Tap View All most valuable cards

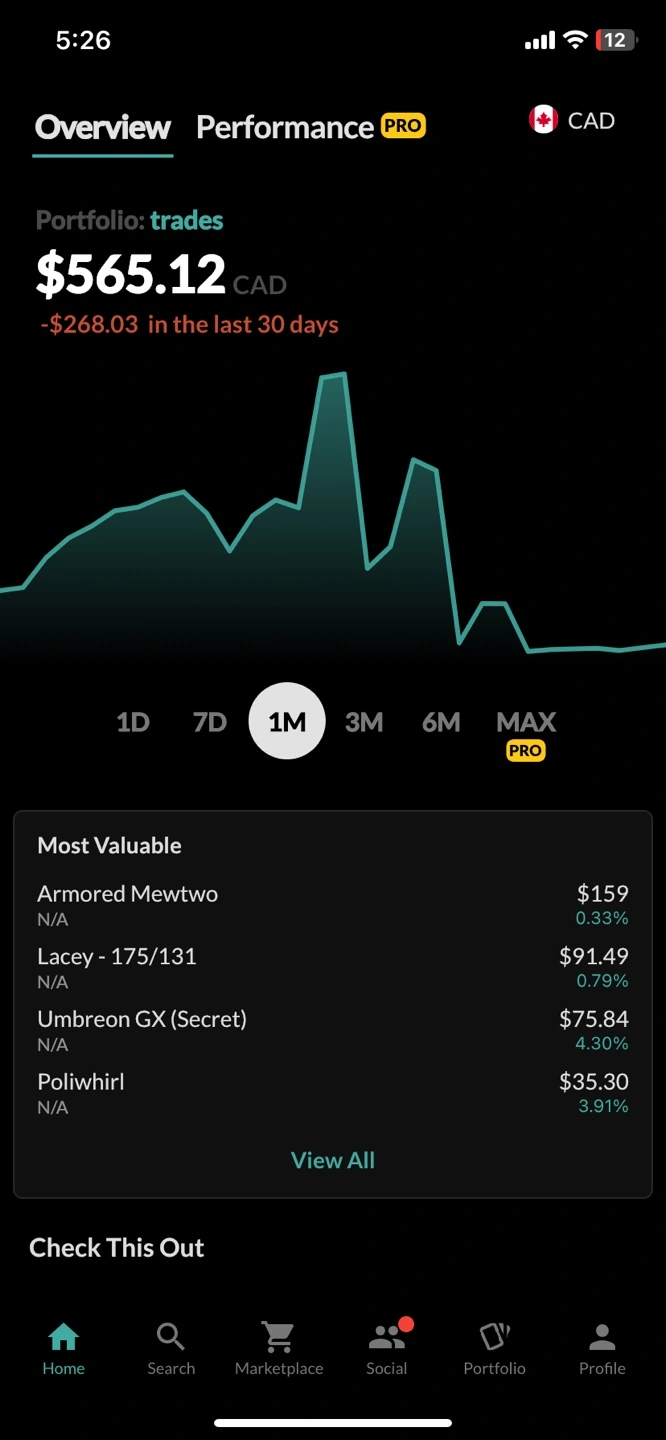click(333, 1160)
